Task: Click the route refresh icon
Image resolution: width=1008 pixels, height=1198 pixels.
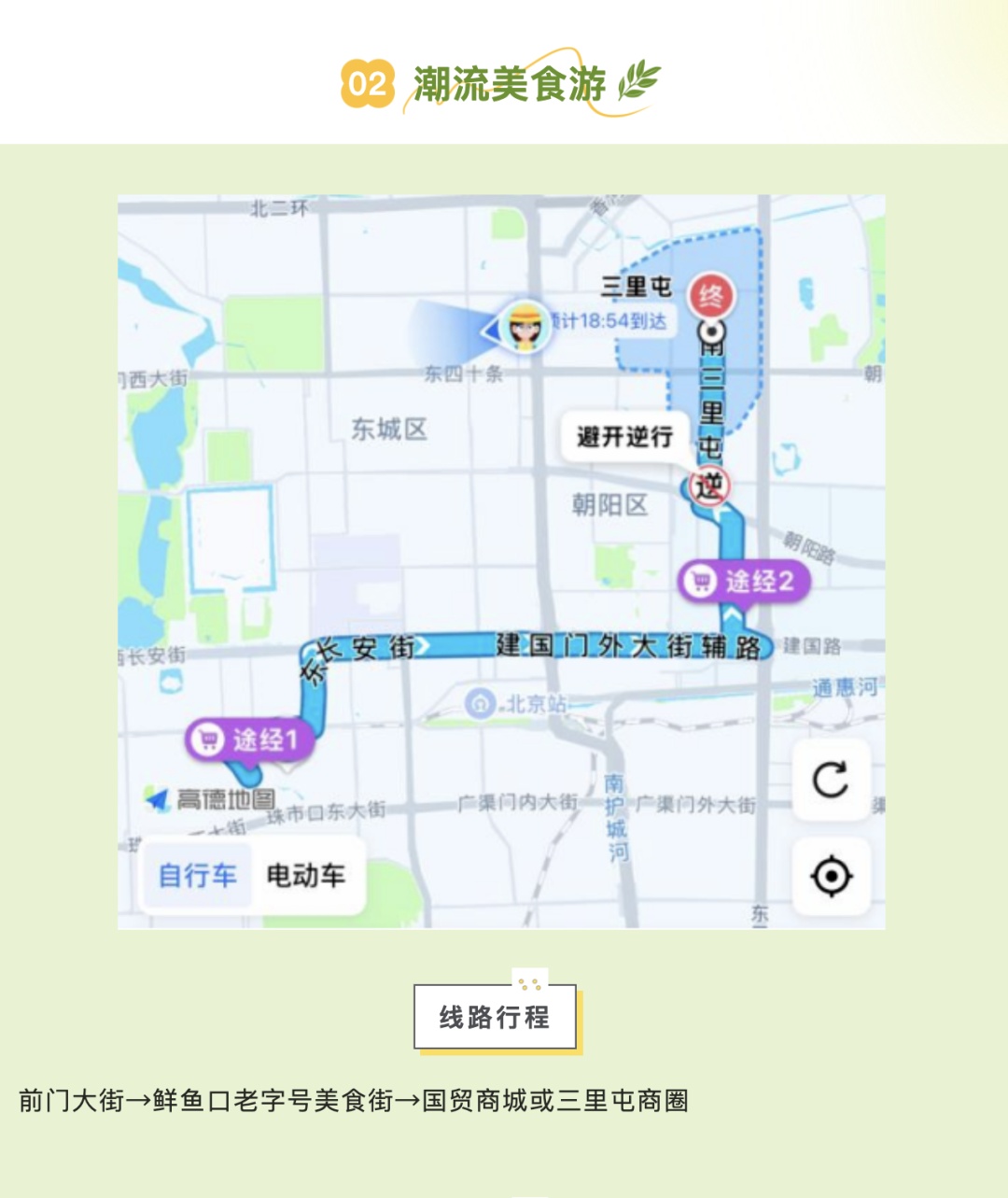Action: 831,782
